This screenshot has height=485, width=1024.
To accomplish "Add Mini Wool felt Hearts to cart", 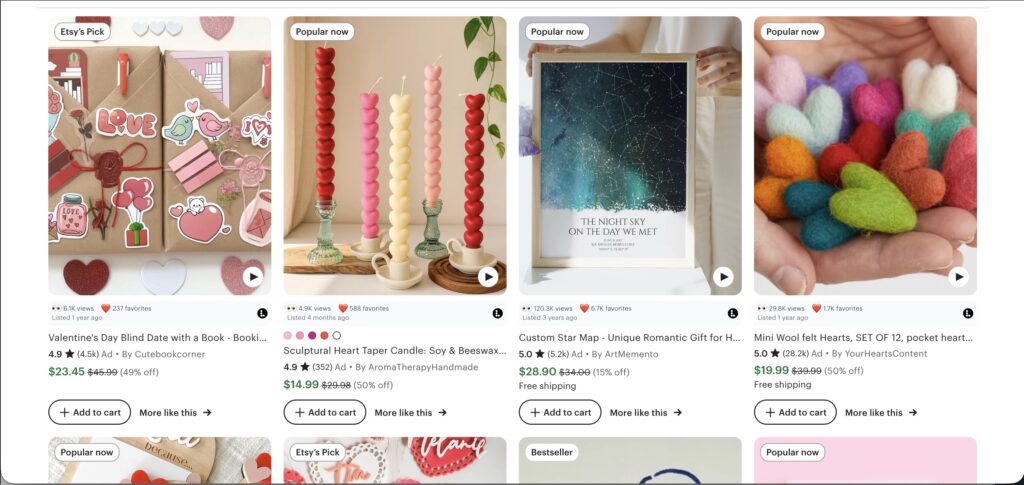I will point(795,412).
